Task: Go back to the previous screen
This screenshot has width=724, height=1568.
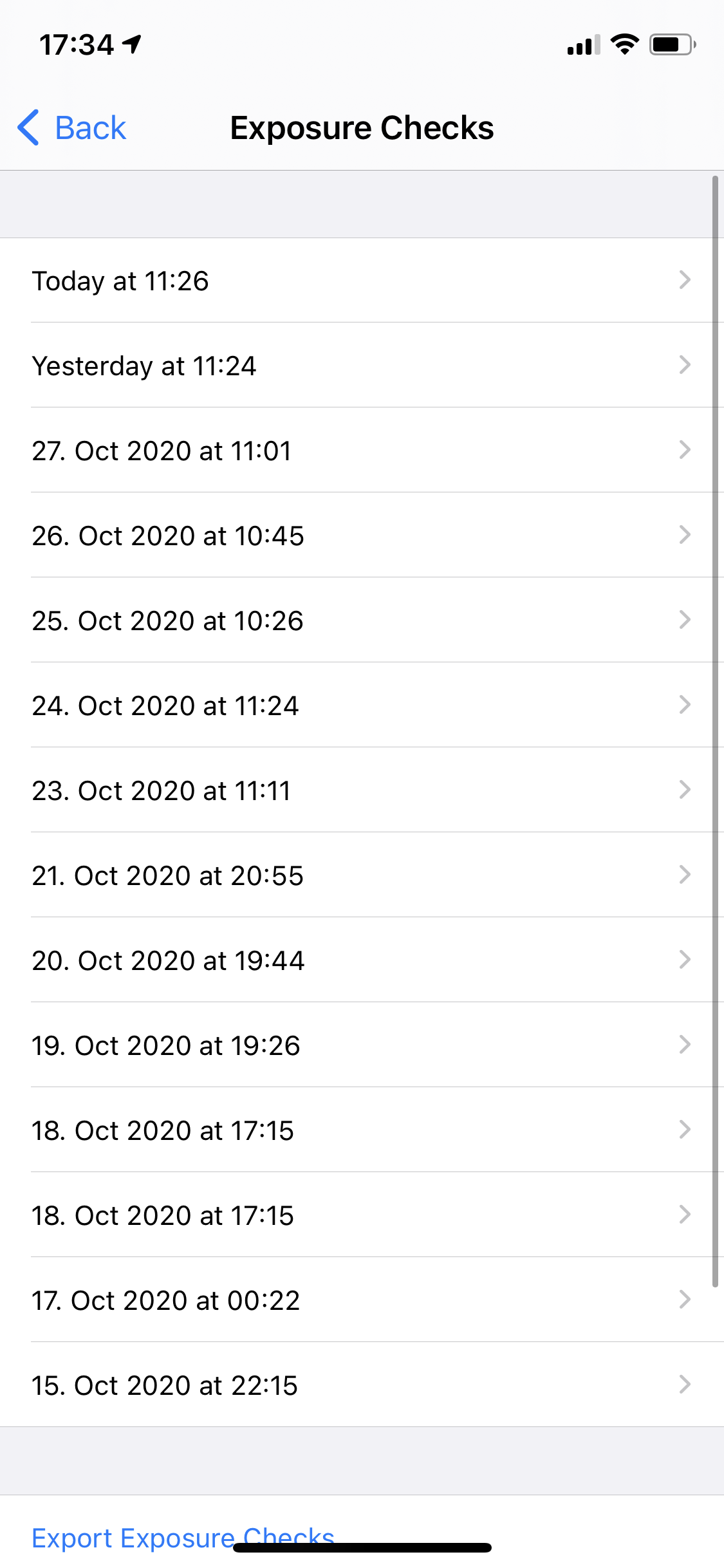Action: [x=72, y=127]
